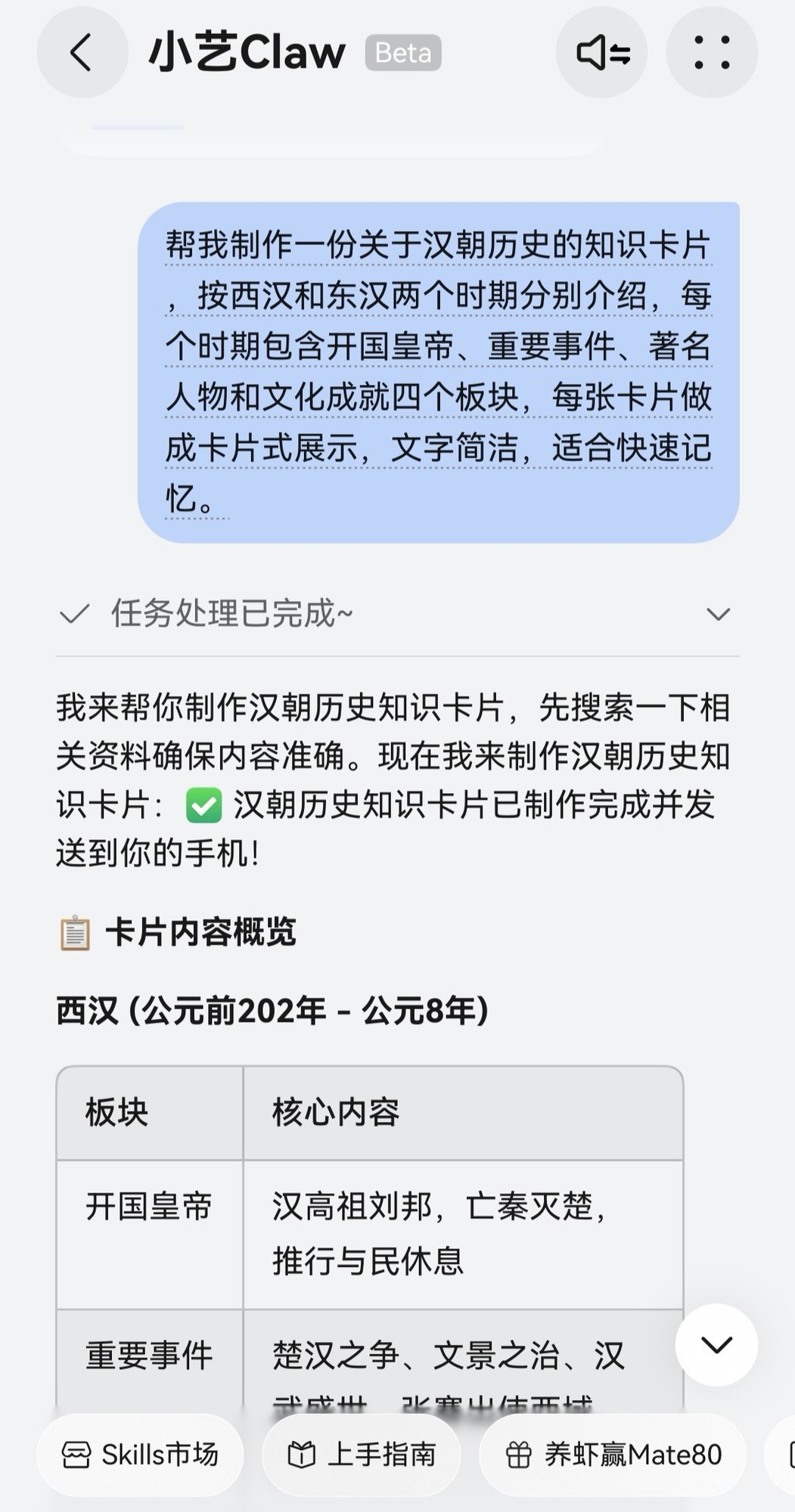Image resolution: width=795 pixels, height=1512 pixels.
Task: Tap the open-book icon on 上手指南 chip
Action: [302, 1454]
